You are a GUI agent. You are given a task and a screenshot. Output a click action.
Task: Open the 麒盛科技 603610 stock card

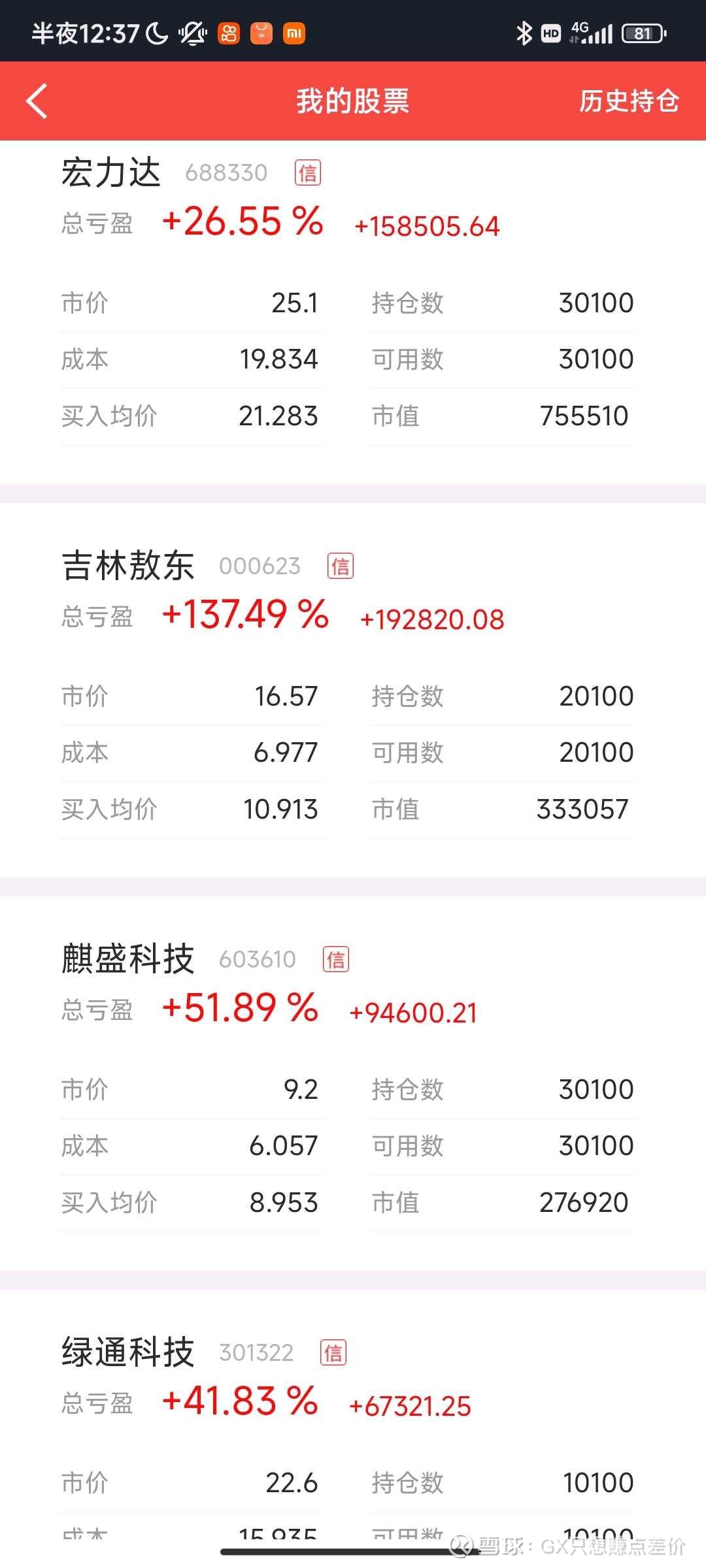(353, 1083)
